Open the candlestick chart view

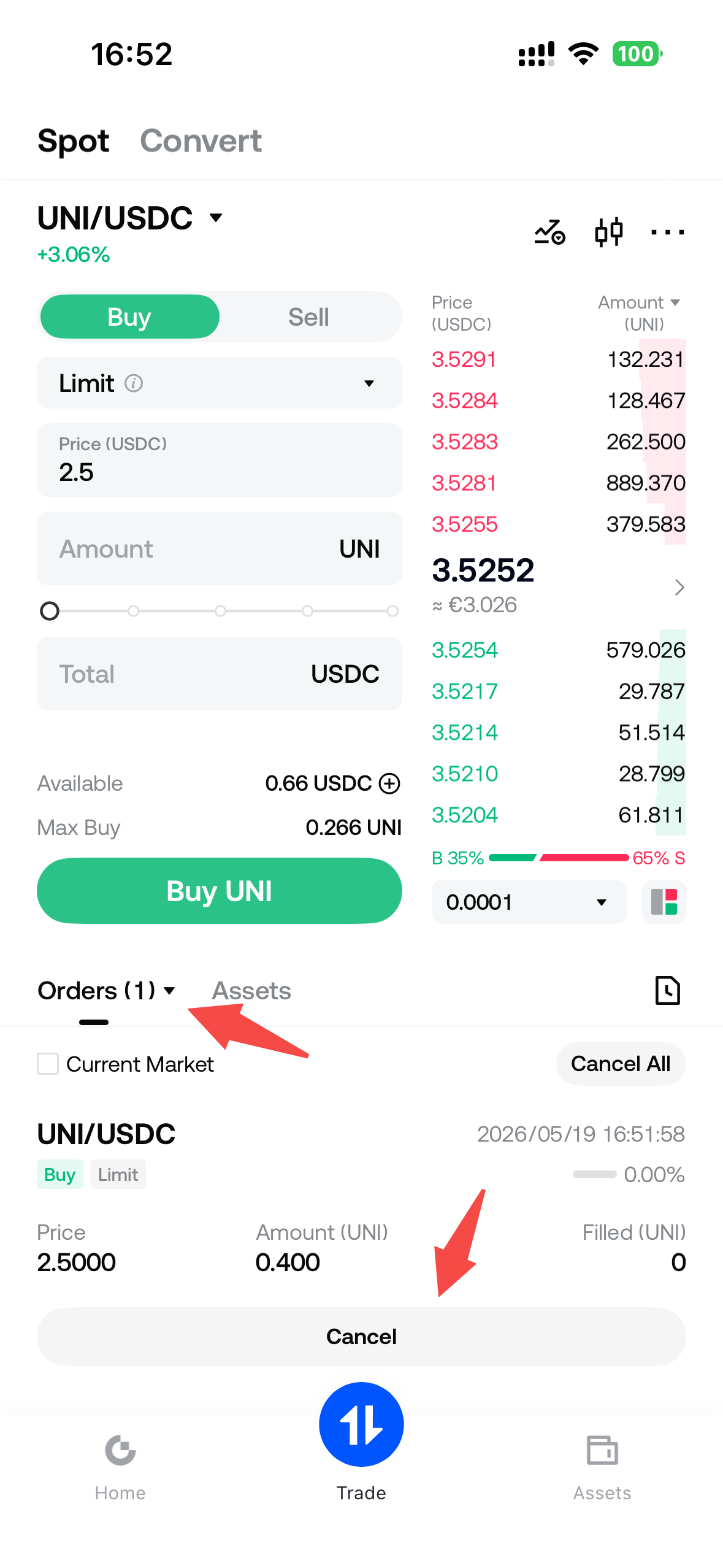click(x=608, y=232)
